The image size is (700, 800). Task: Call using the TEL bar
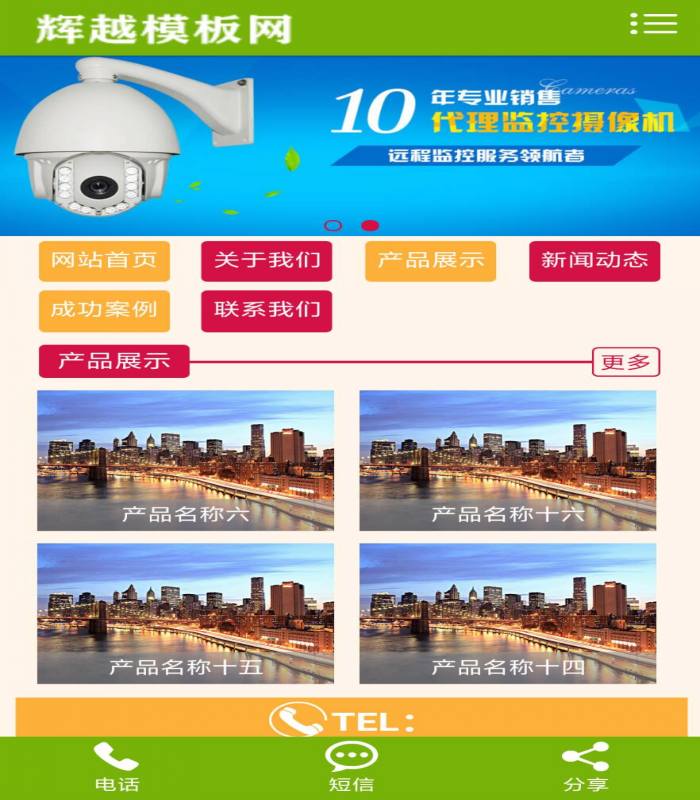(x=350, y=719)
